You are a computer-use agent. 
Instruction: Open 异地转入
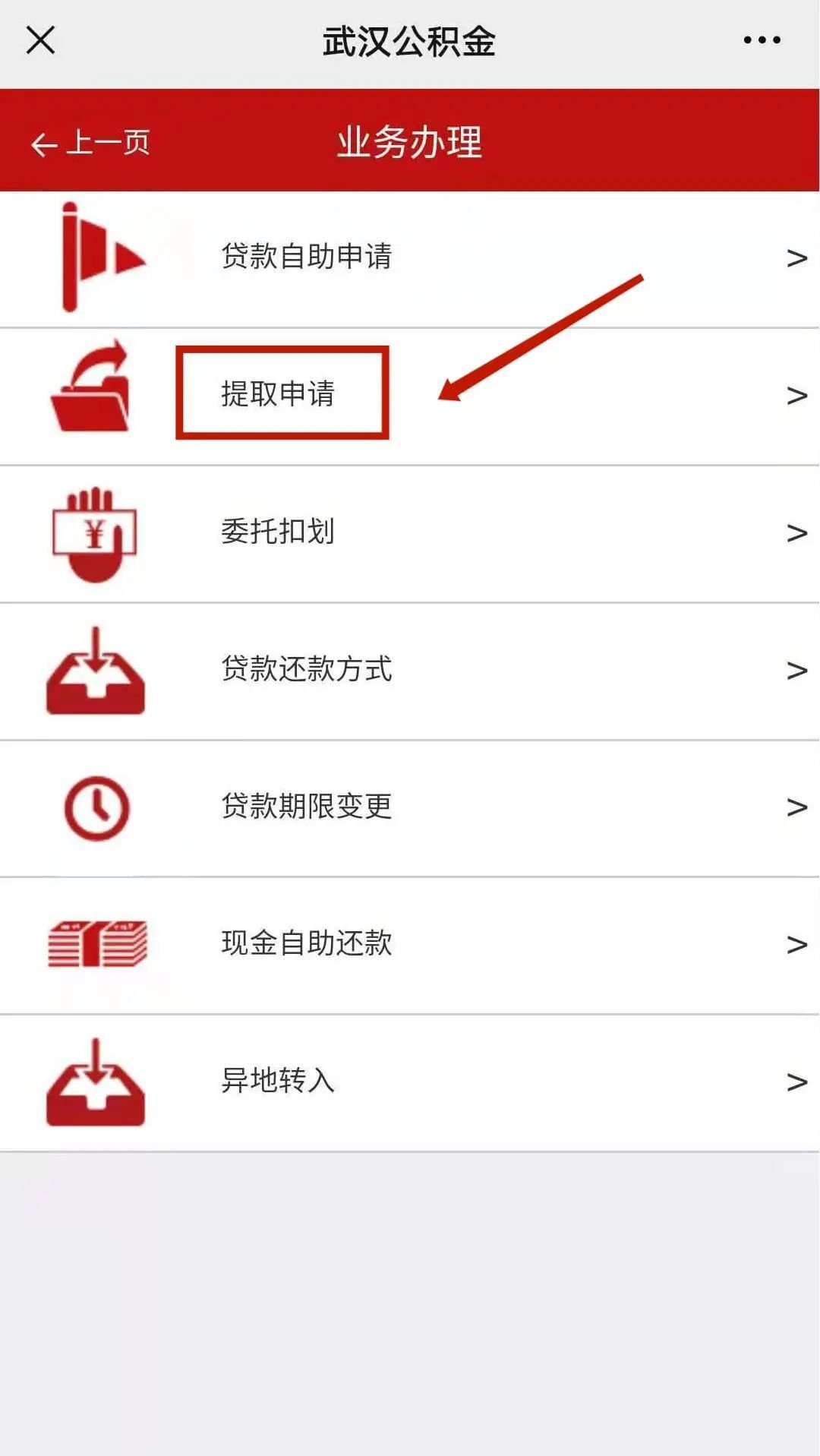tap(278, 1081)
